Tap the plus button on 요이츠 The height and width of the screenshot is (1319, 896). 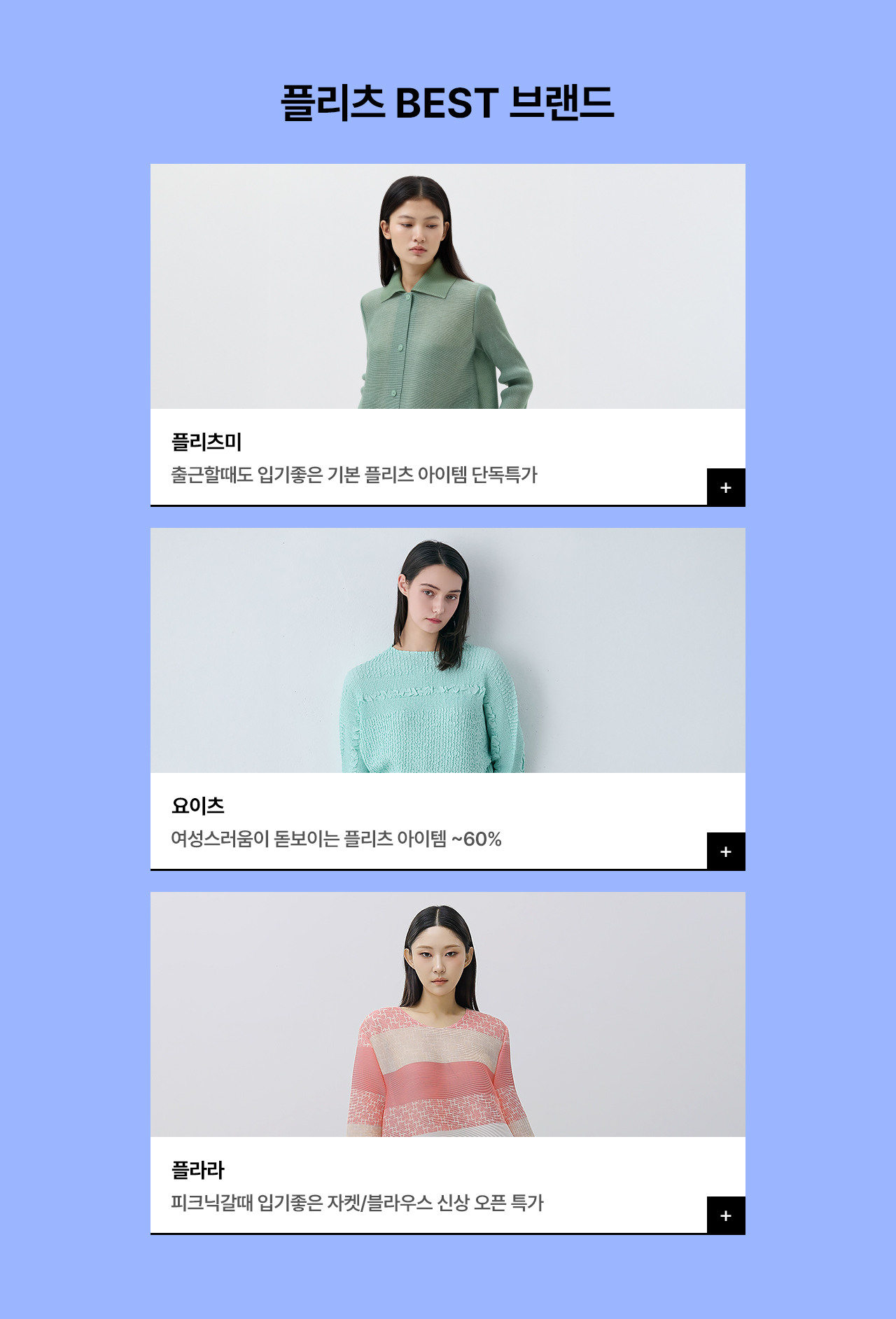(x=726, y=851)
